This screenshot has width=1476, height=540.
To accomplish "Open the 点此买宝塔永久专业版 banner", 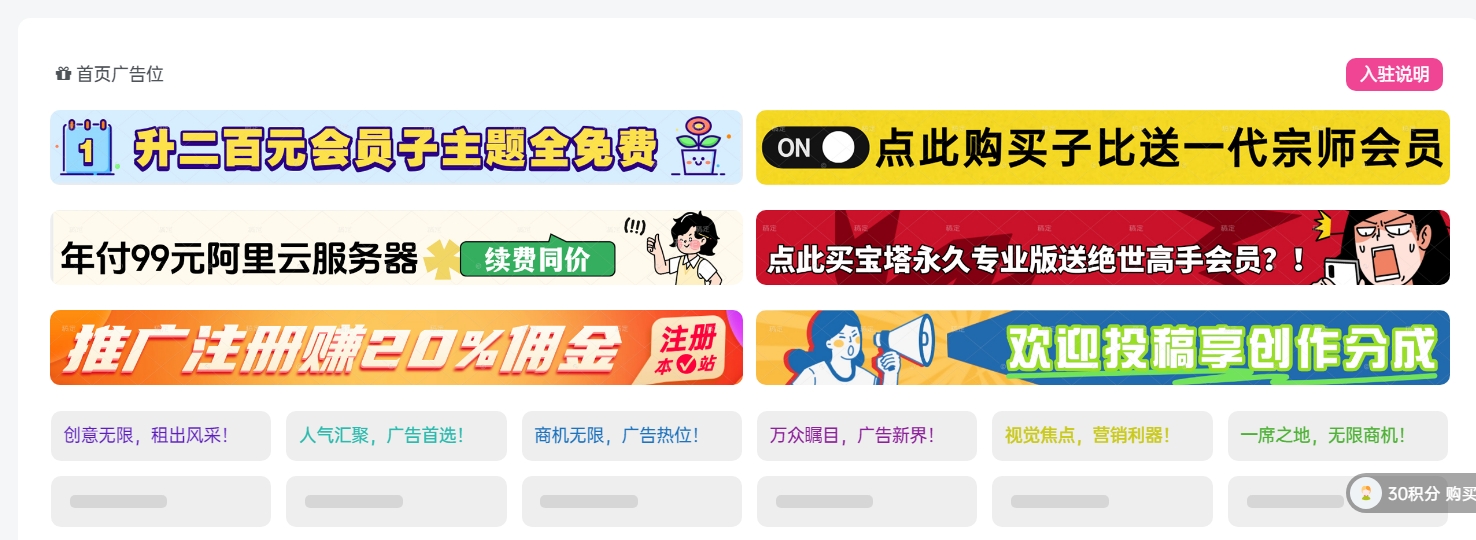I will coord(1102,248).
